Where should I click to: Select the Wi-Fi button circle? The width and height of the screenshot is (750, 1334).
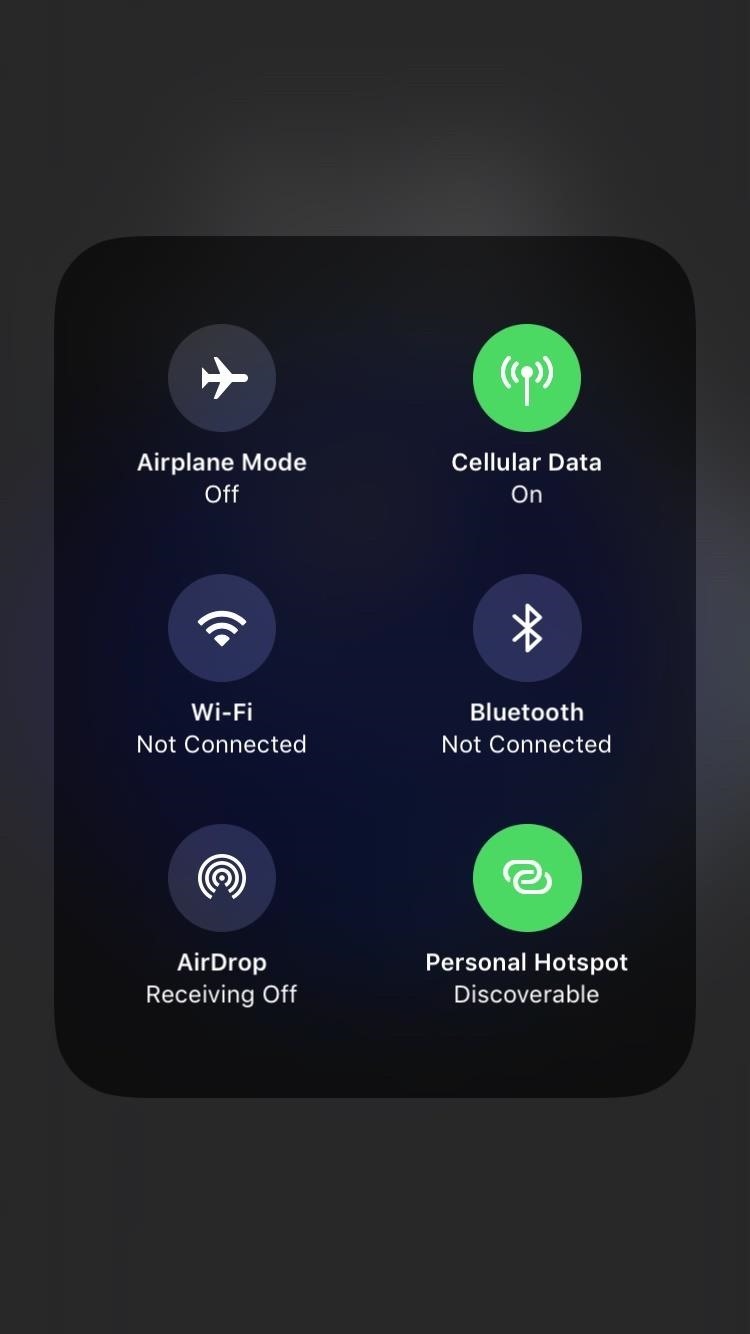click(221, 627)
